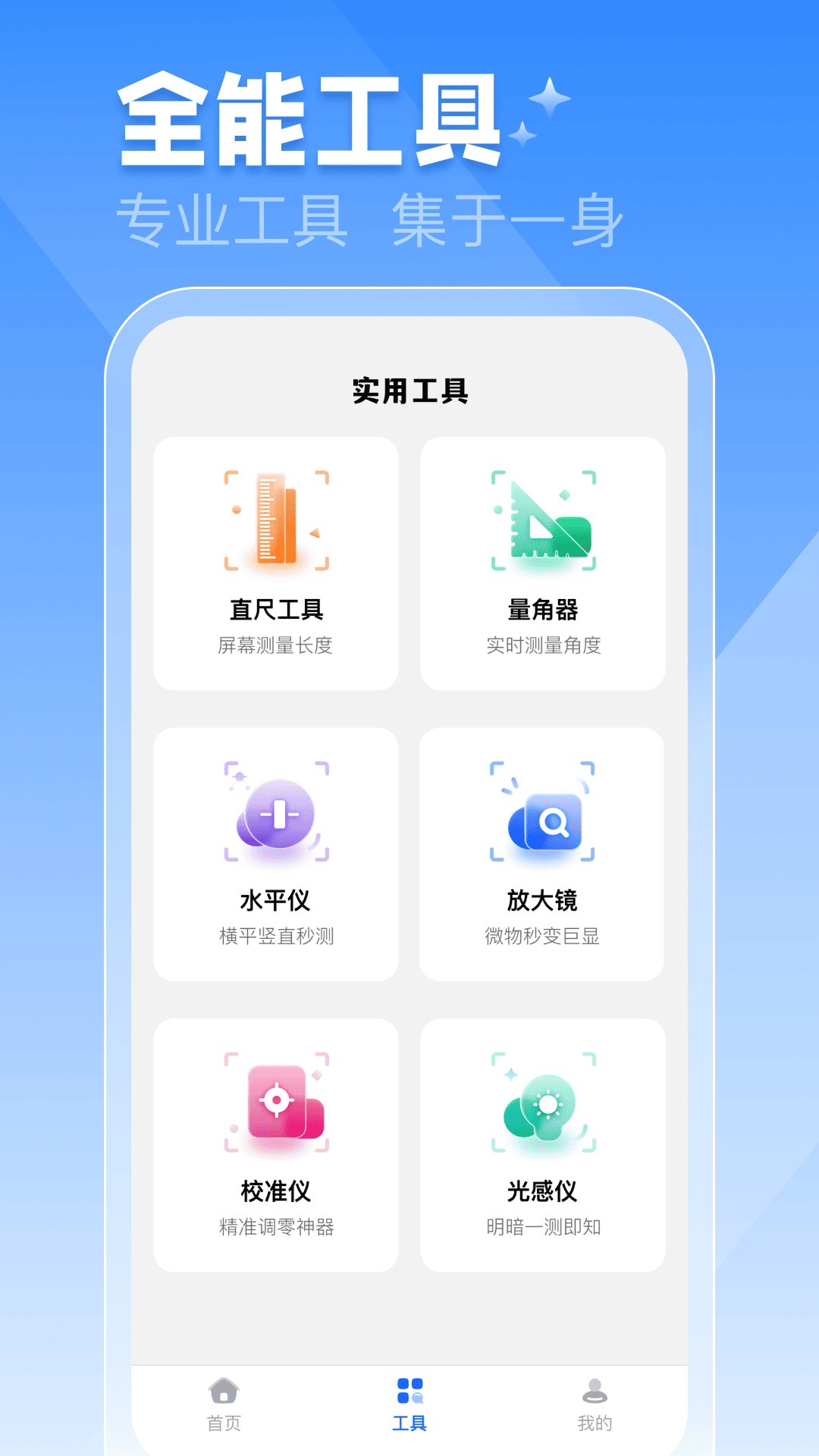Switch to the 我的 tab
The height and width of the screenshot is (1456, 819).
coord(595,1422)
